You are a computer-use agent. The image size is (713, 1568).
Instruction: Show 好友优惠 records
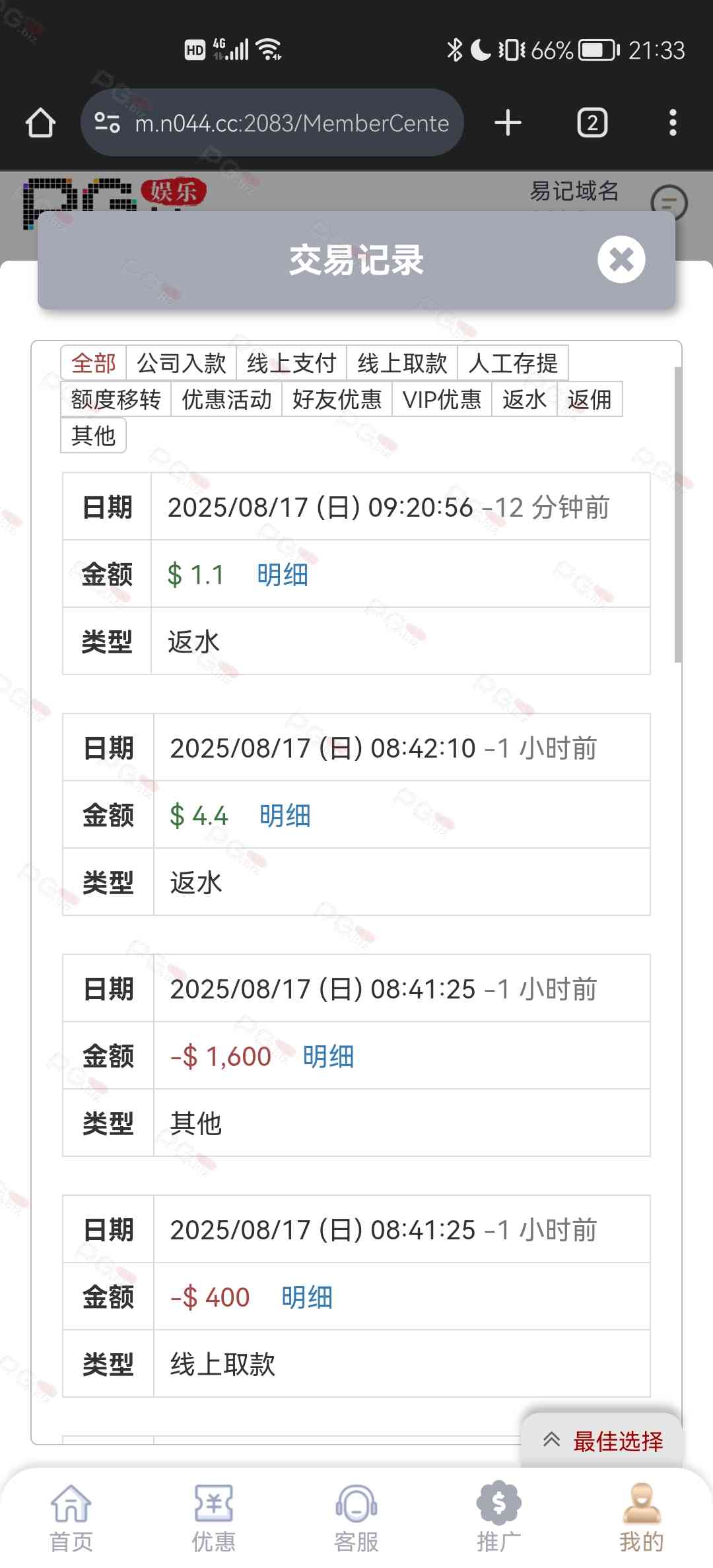337,399
